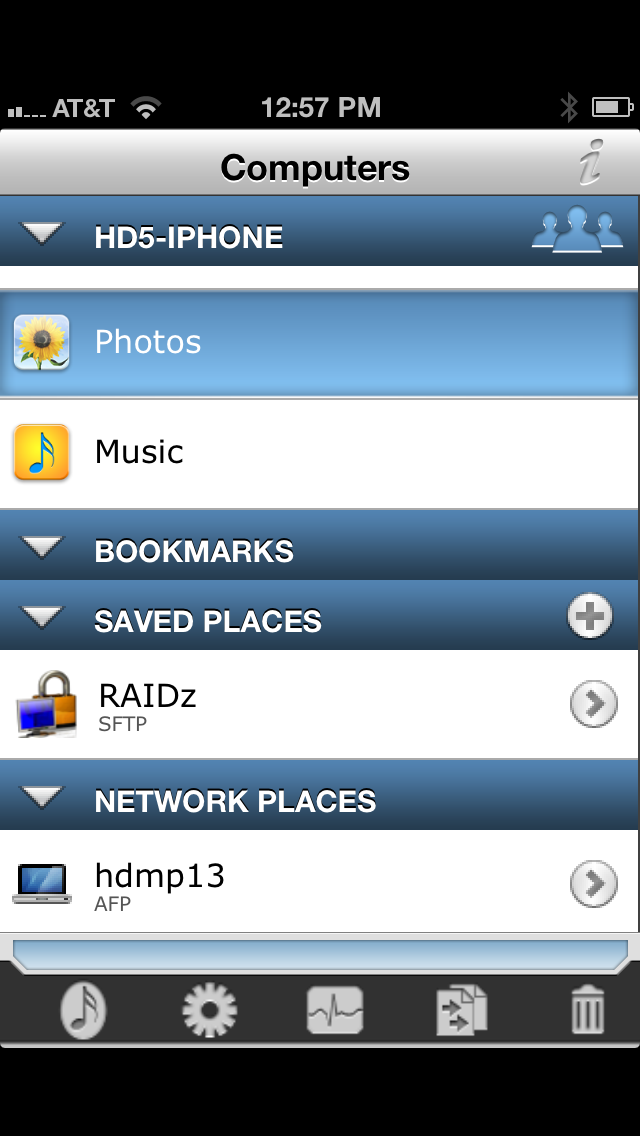Image resolution: width=640 pixels, height=1136 pixels.
Task: Tap the file transfer toolbar icon
Action: click(x=461, y=1010)
